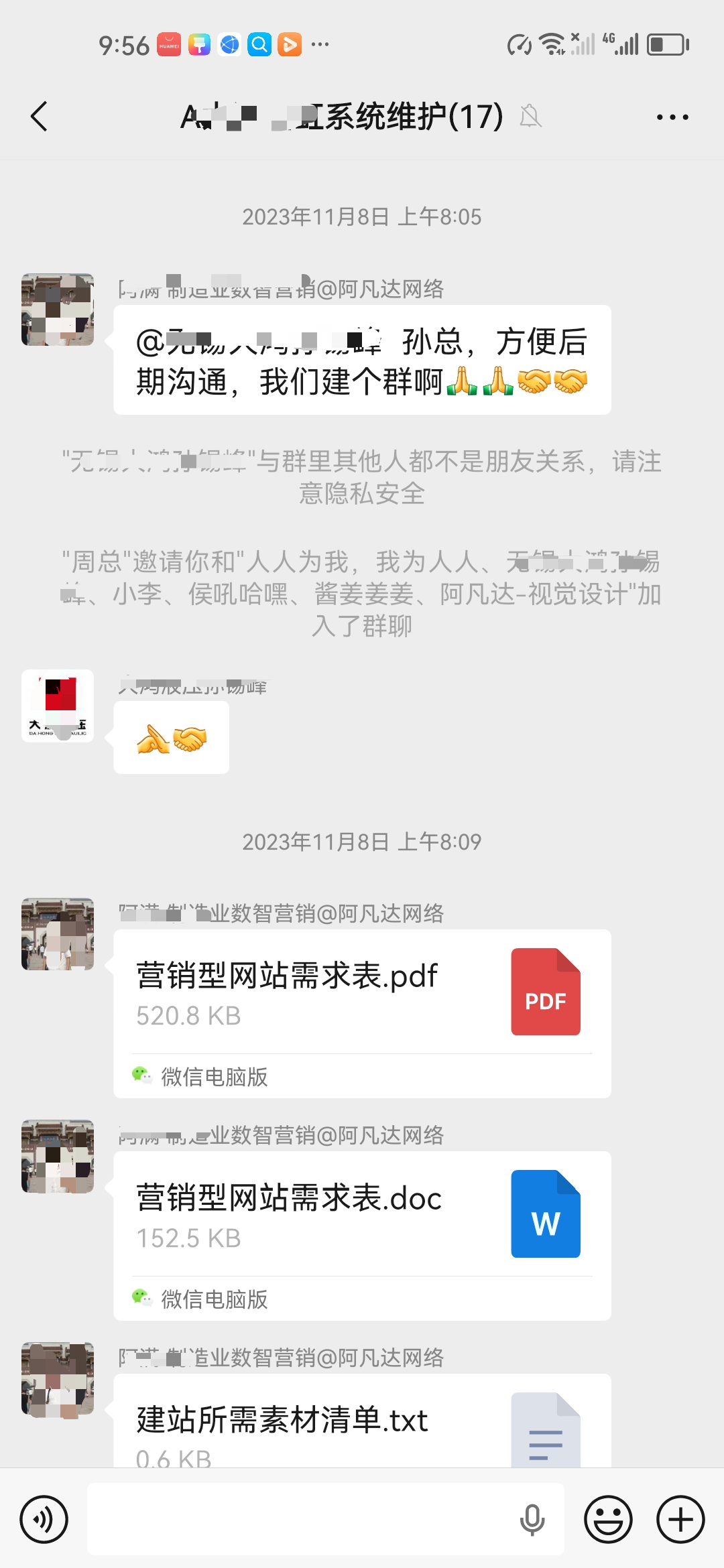Switch to voice message input
Image resolution: width=724 pixels, height=1568 pixels.
[x=44, y=1519]
